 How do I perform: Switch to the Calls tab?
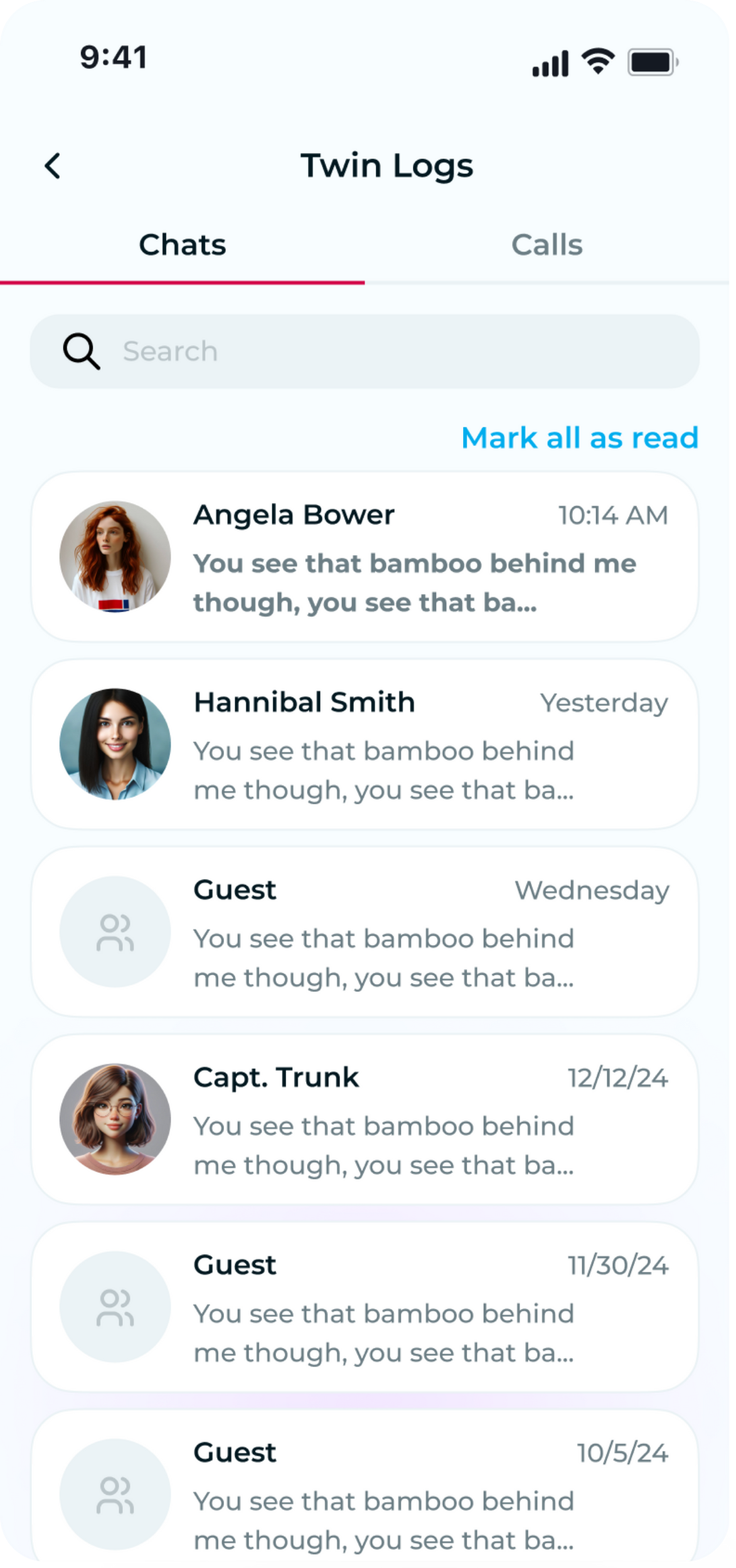pos(547,245)
